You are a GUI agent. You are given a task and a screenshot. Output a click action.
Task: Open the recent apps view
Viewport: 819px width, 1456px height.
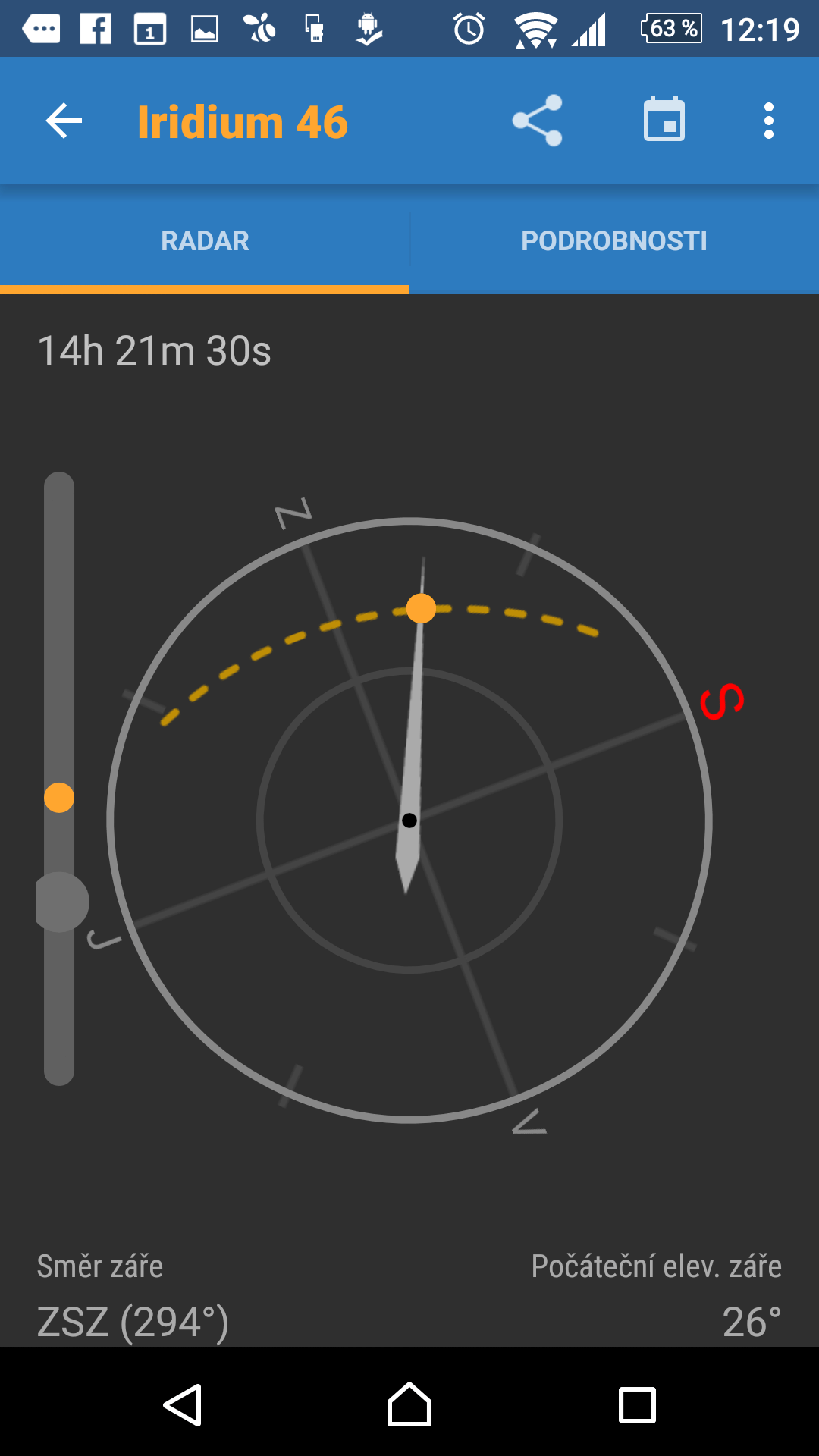click(x=637, y=1405)
